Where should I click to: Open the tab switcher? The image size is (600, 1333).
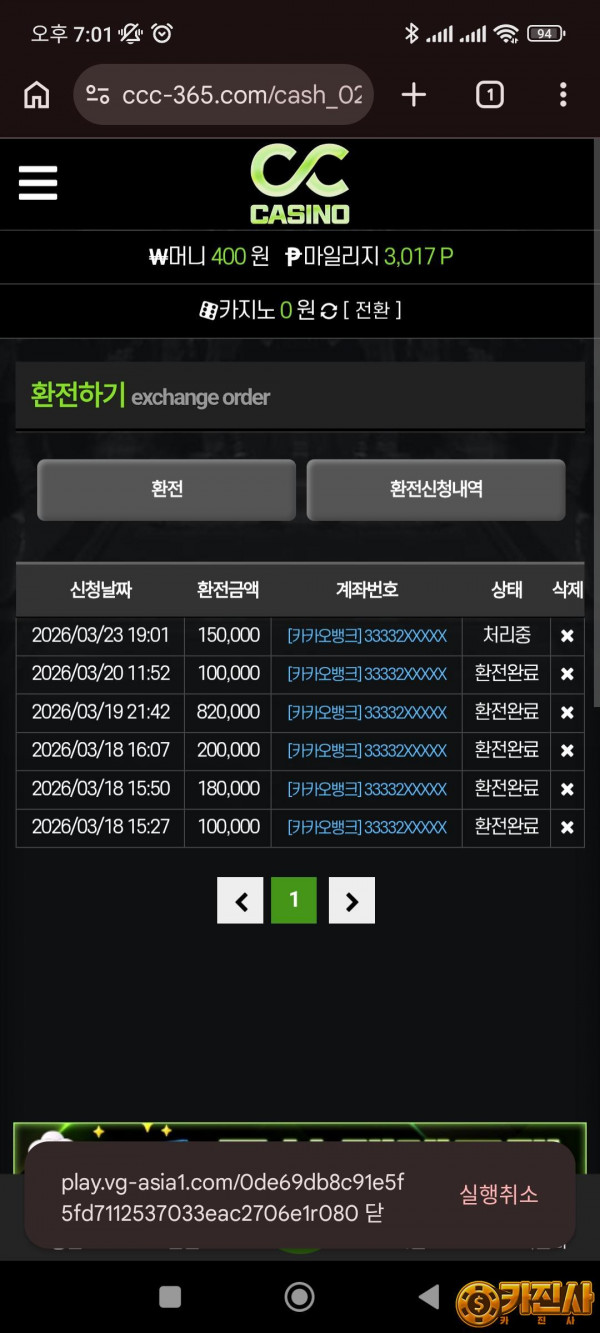point(489,95)
